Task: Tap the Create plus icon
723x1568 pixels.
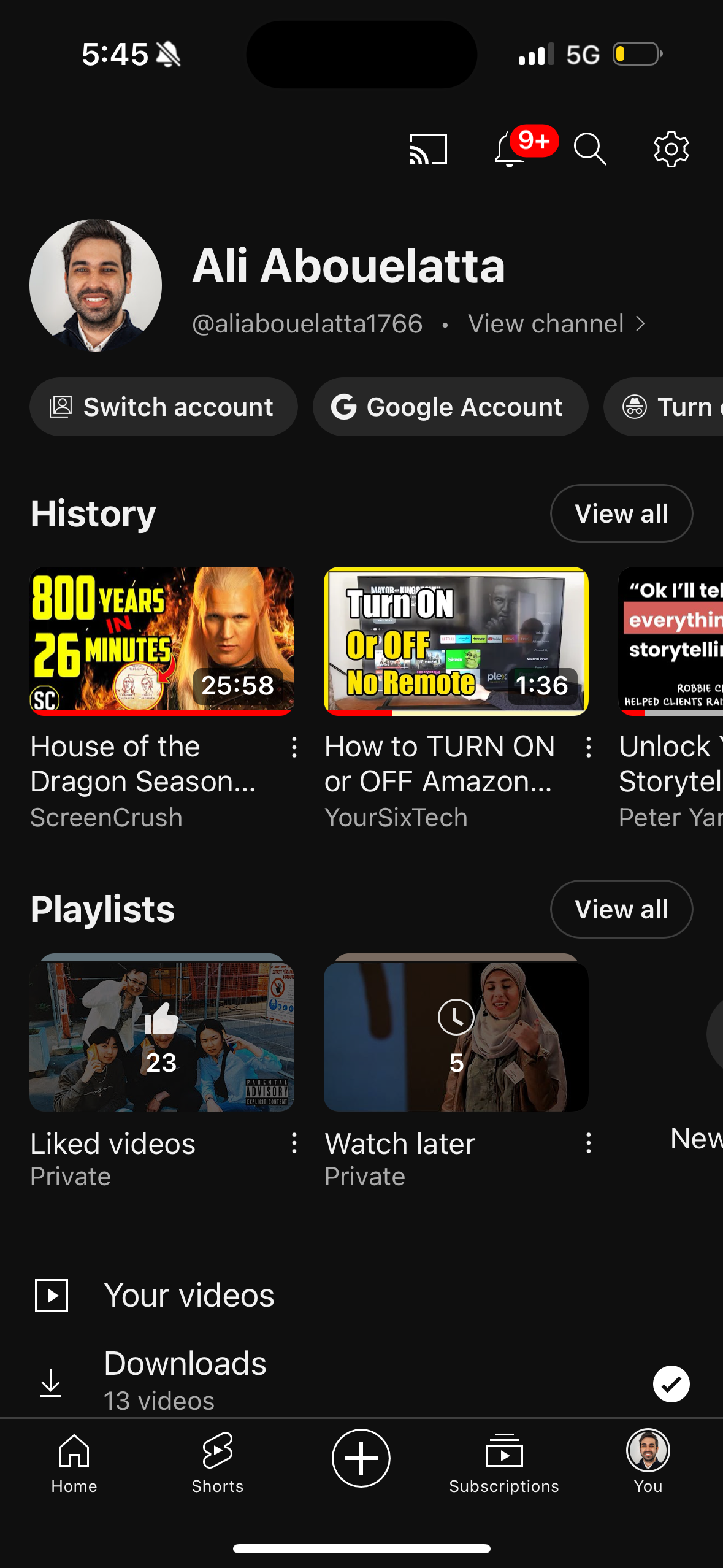Action: [361, 1458]
